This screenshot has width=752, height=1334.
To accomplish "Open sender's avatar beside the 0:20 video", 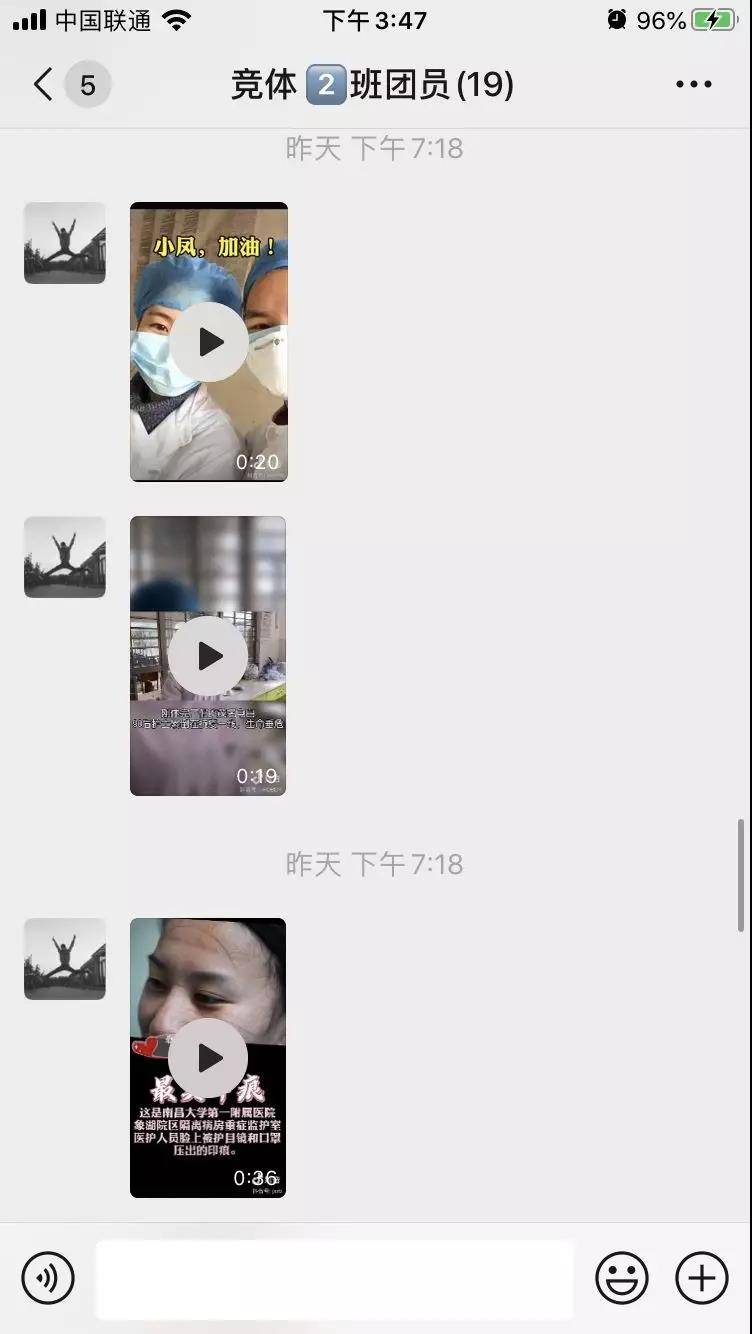I will [65, 243].
